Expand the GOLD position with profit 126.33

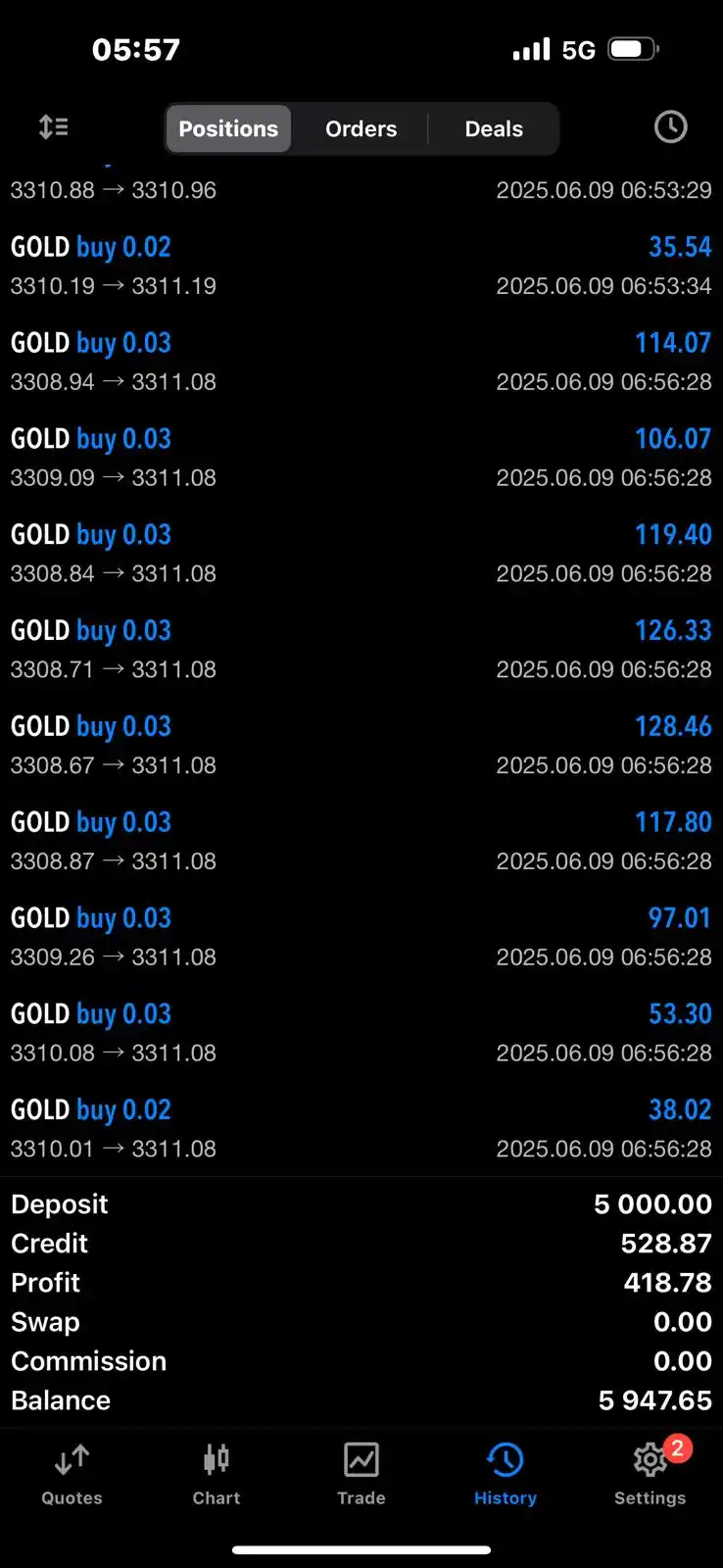pos(361,650)
